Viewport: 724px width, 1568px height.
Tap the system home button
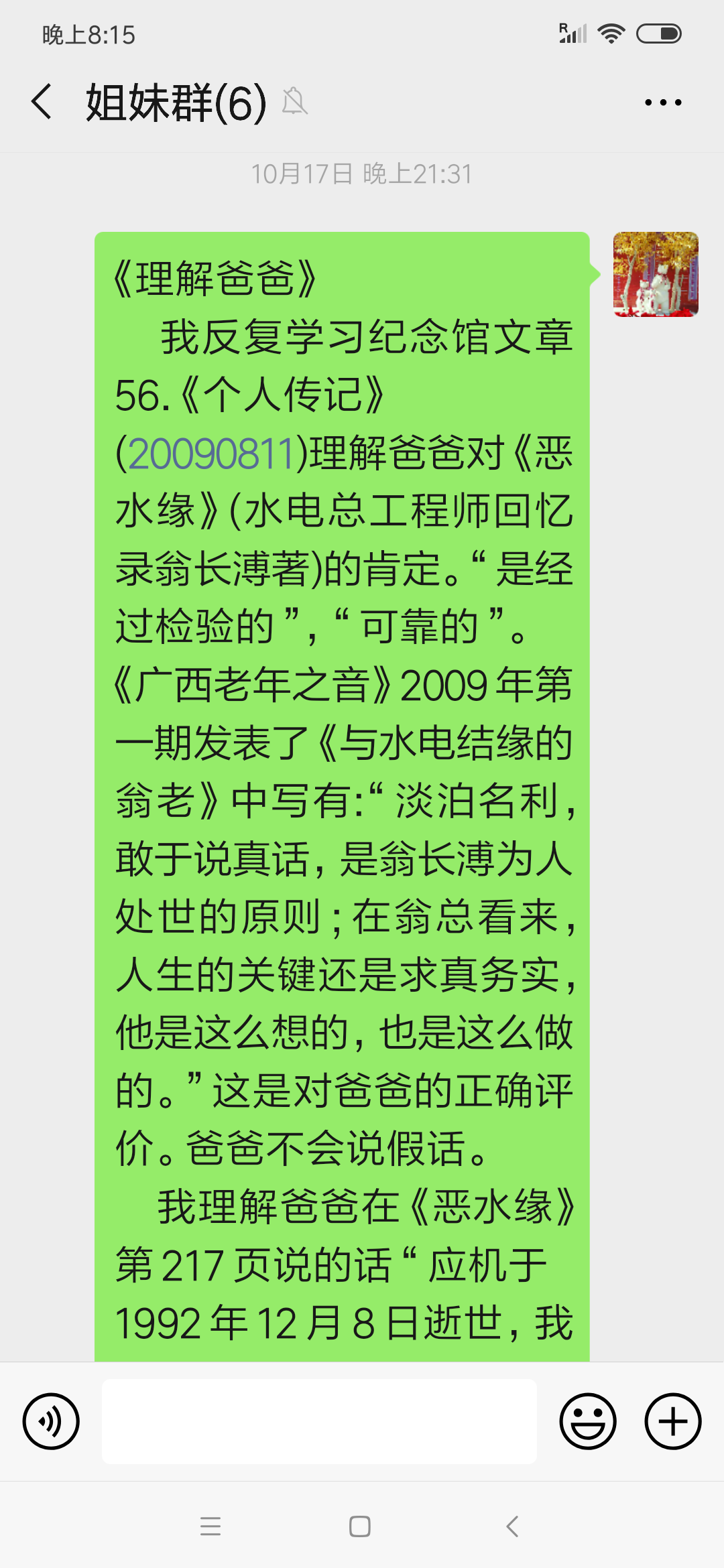click(360, 1526)
